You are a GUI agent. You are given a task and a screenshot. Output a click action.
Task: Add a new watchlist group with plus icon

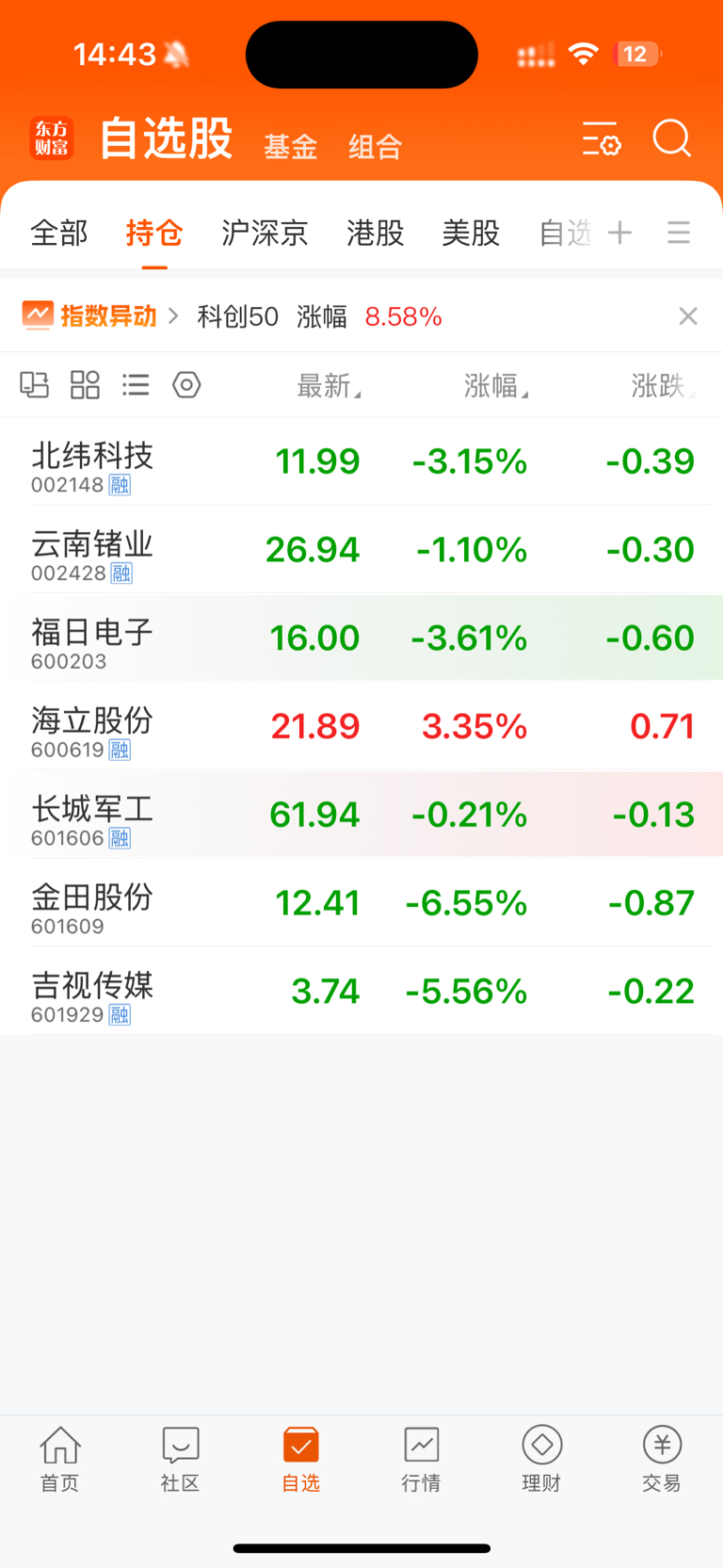point(619,233)
